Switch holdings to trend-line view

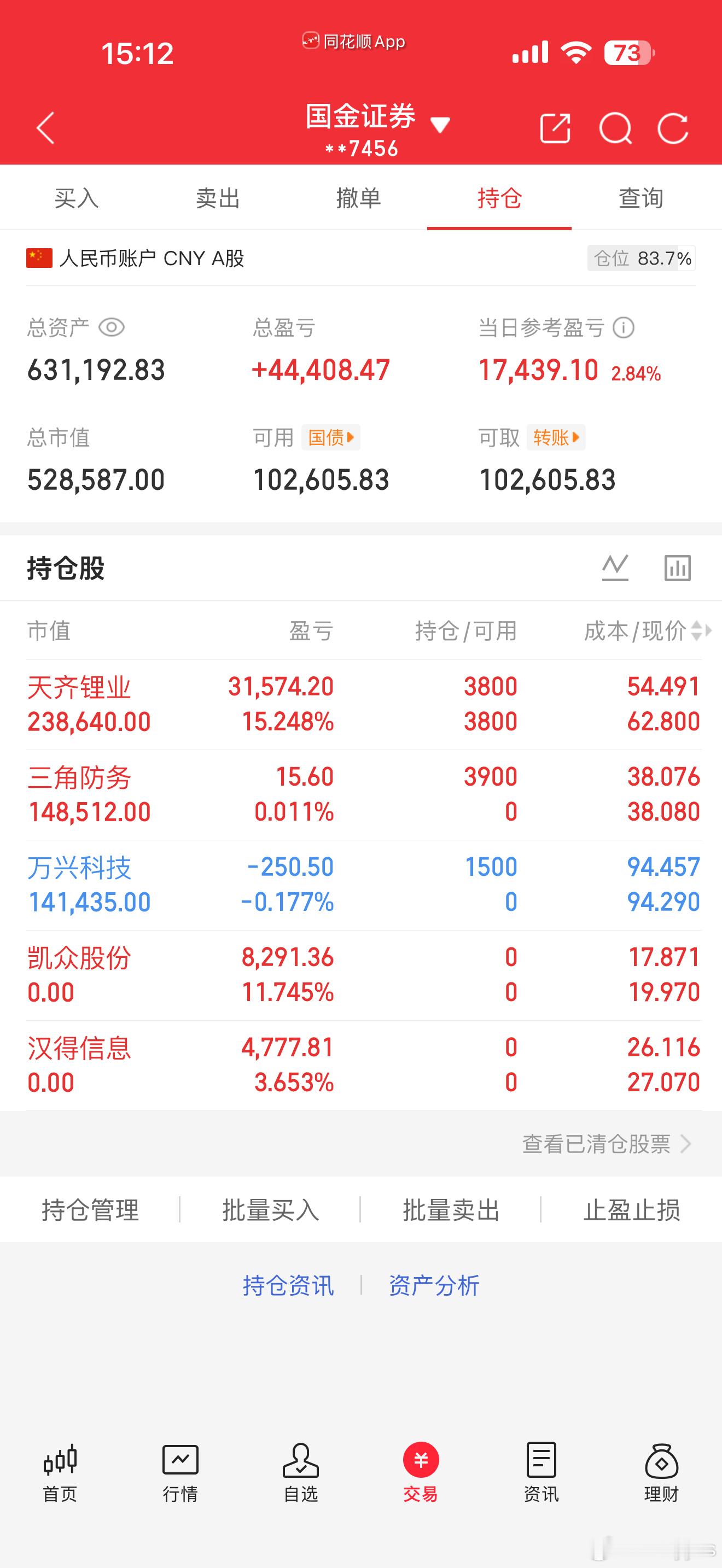(615, 567)
